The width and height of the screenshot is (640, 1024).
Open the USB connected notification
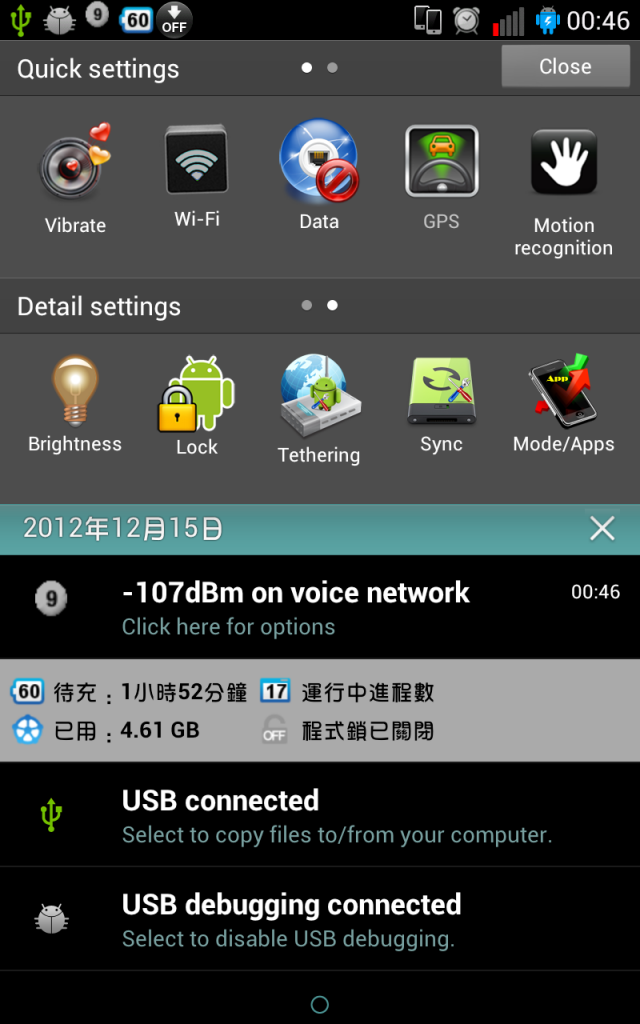click(320, 815)
